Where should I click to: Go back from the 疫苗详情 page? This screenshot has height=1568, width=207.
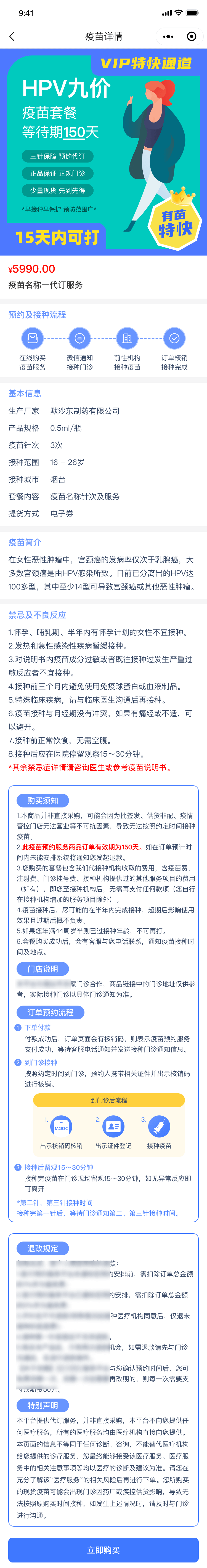coord(12,36)
